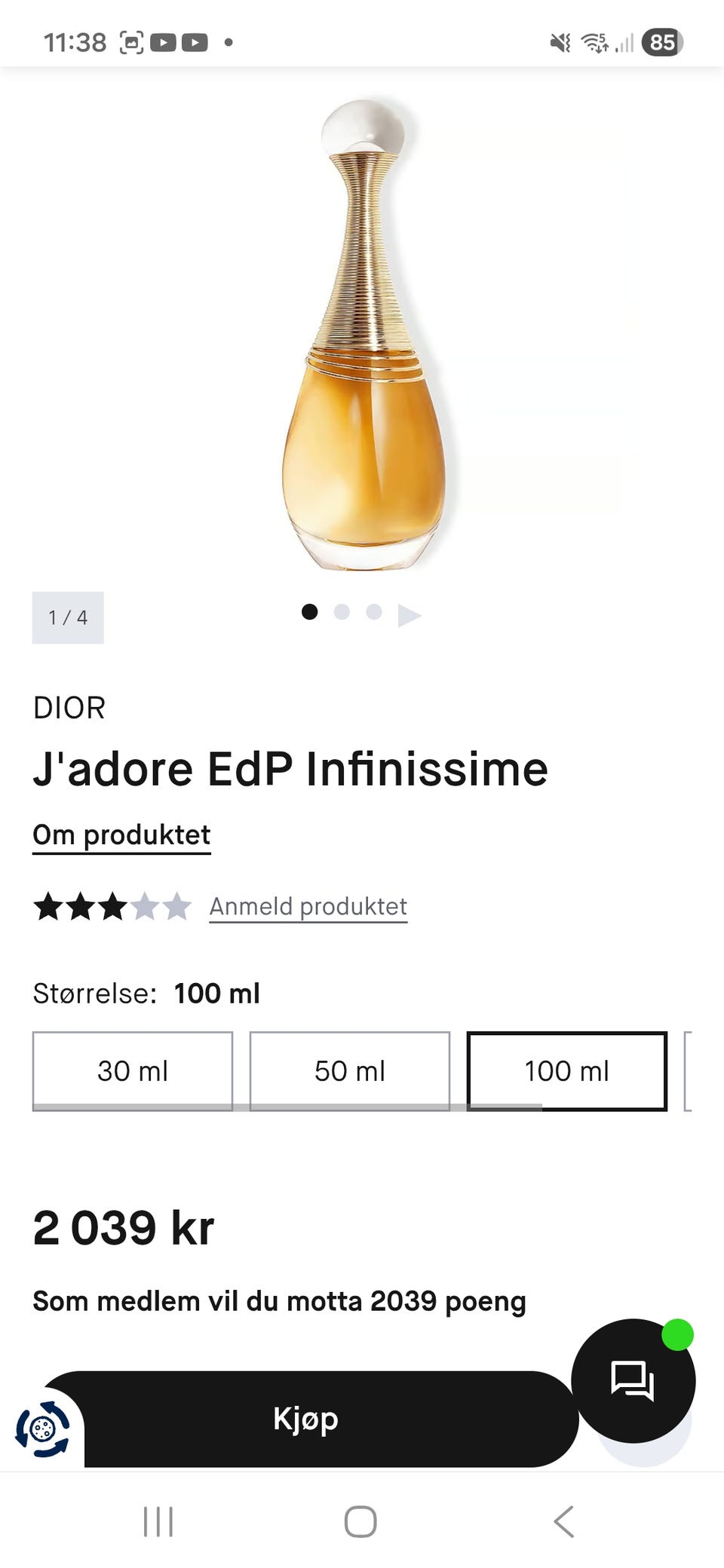Image resolution: width=724 pixels, height=1568 pixels.
Task: Select the 30 ml size
Action: point(133,1070)
